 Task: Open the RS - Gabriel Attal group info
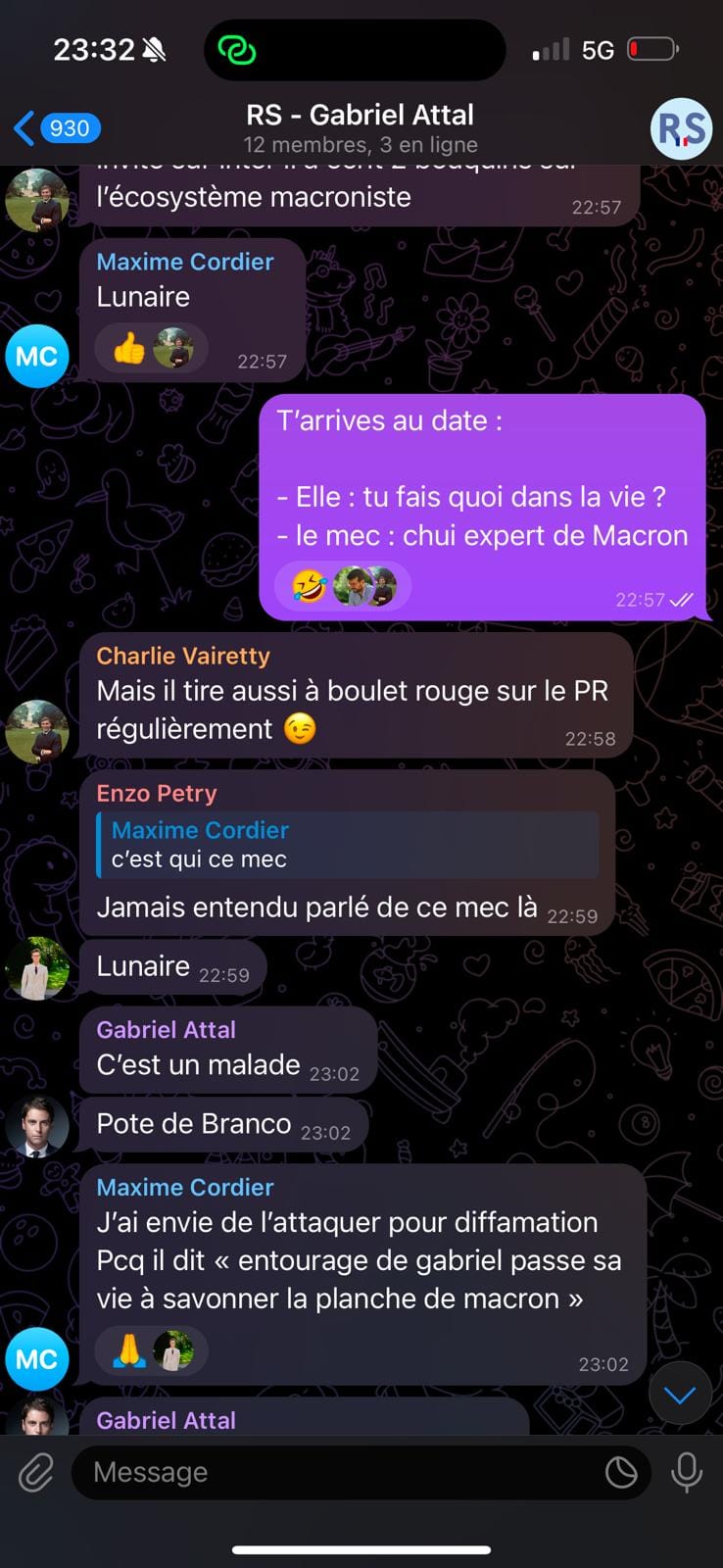click(x=360, y=128)
